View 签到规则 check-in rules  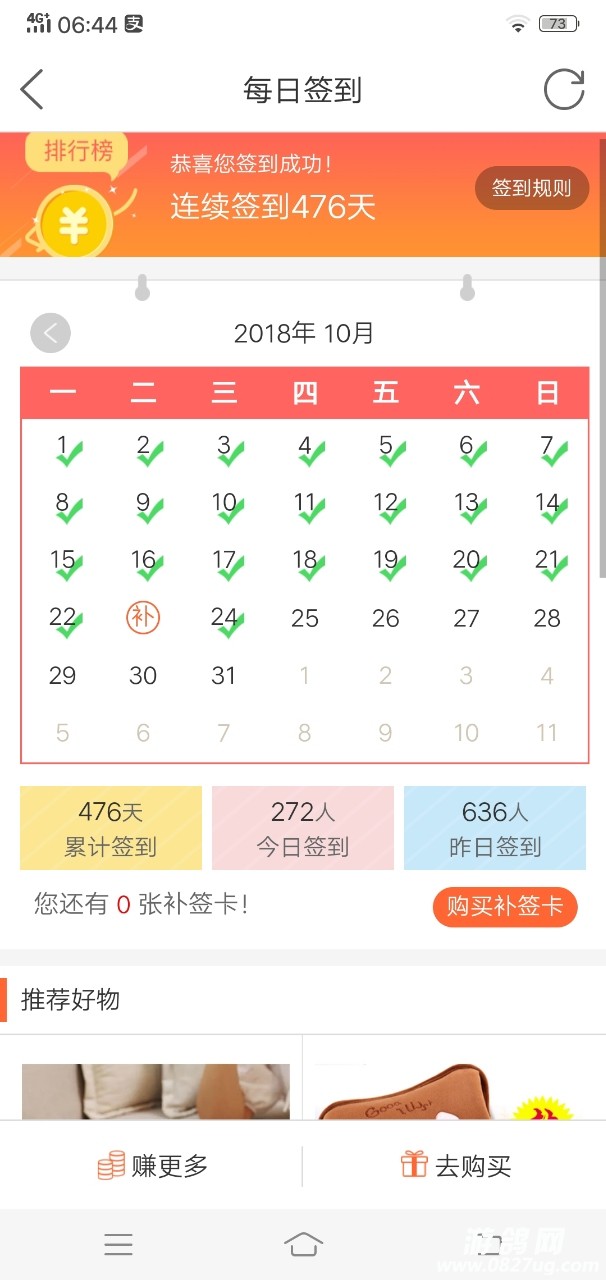point(531,188)
